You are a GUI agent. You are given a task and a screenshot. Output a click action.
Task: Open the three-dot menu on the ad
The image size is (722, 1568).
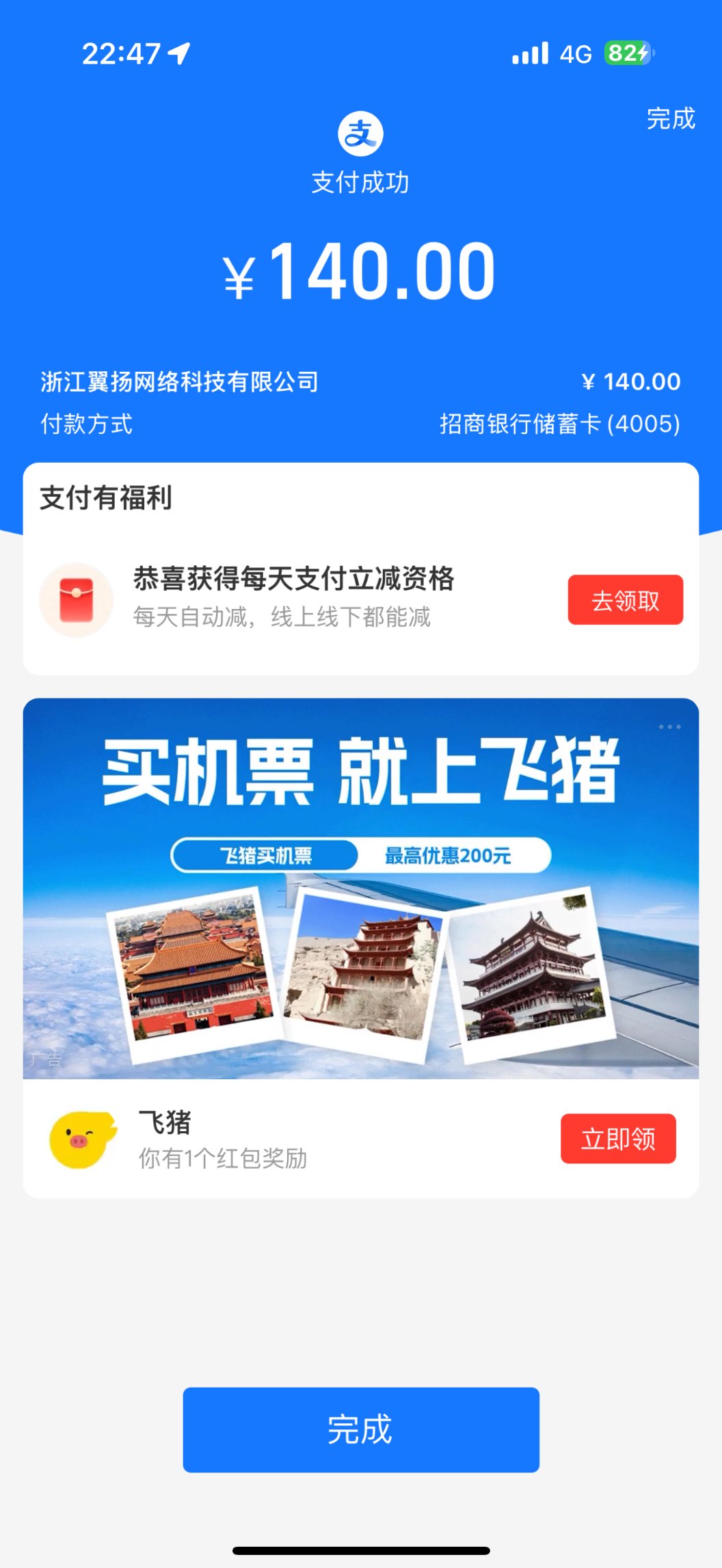coord(669,727)
